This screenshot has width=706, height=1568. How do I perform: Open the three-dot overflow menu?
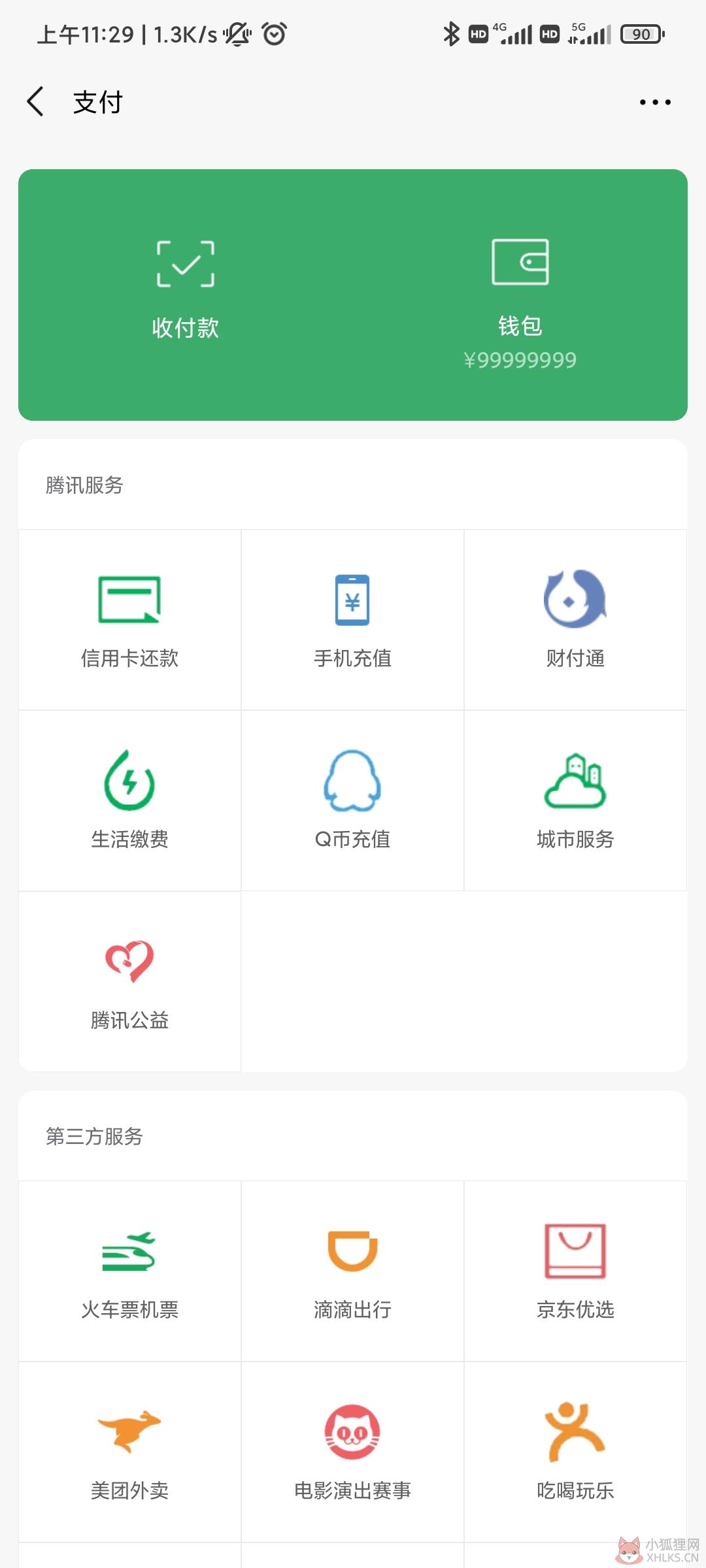point(655,102)
